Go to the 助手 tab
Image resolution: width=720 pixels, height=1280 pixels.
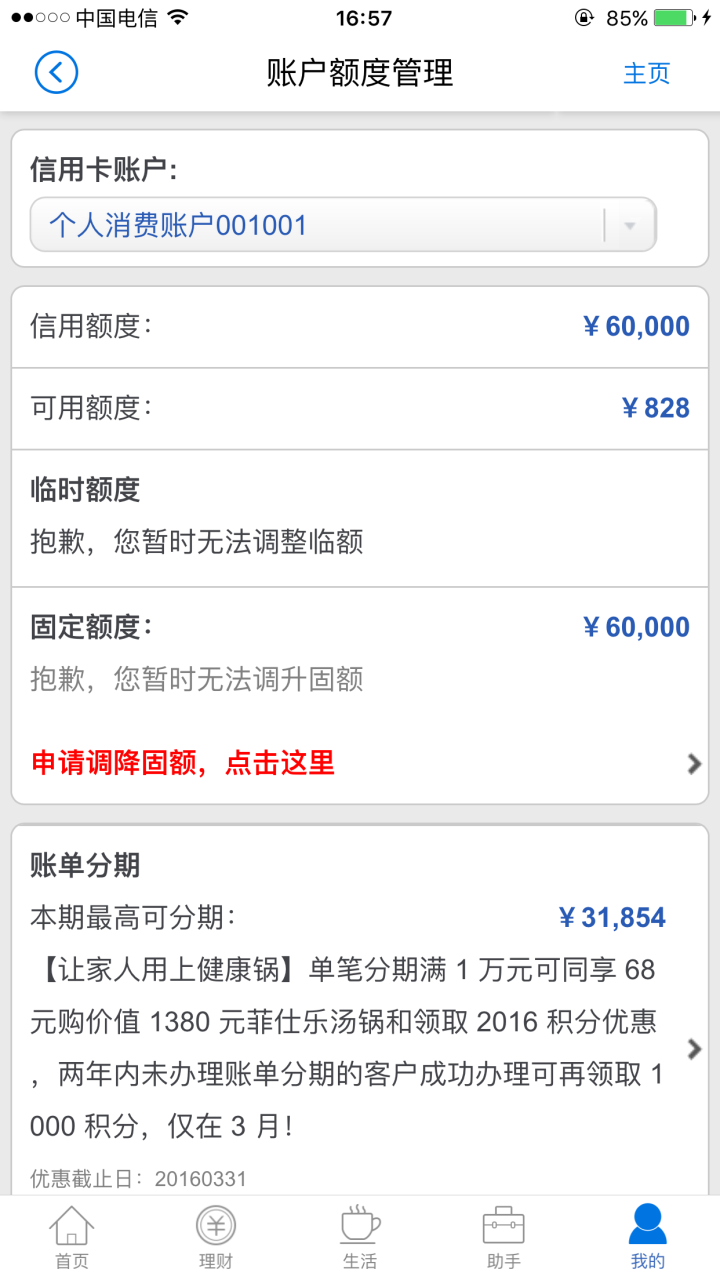pyautogui.click(x=504, y=1238)
